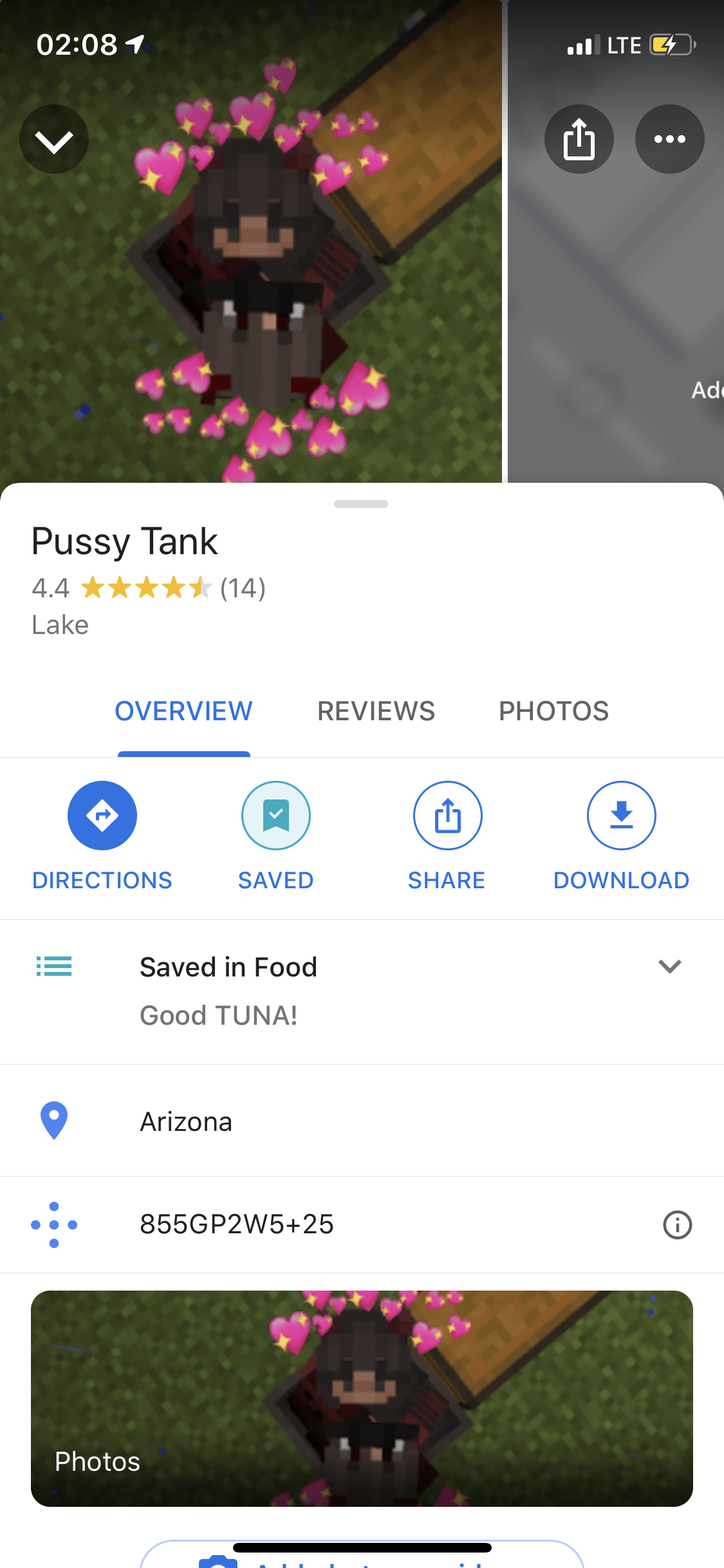Download the offline map of this area
Viewport: 724px width, 1568px height.
pyautogui.click(x=621, y=816)
